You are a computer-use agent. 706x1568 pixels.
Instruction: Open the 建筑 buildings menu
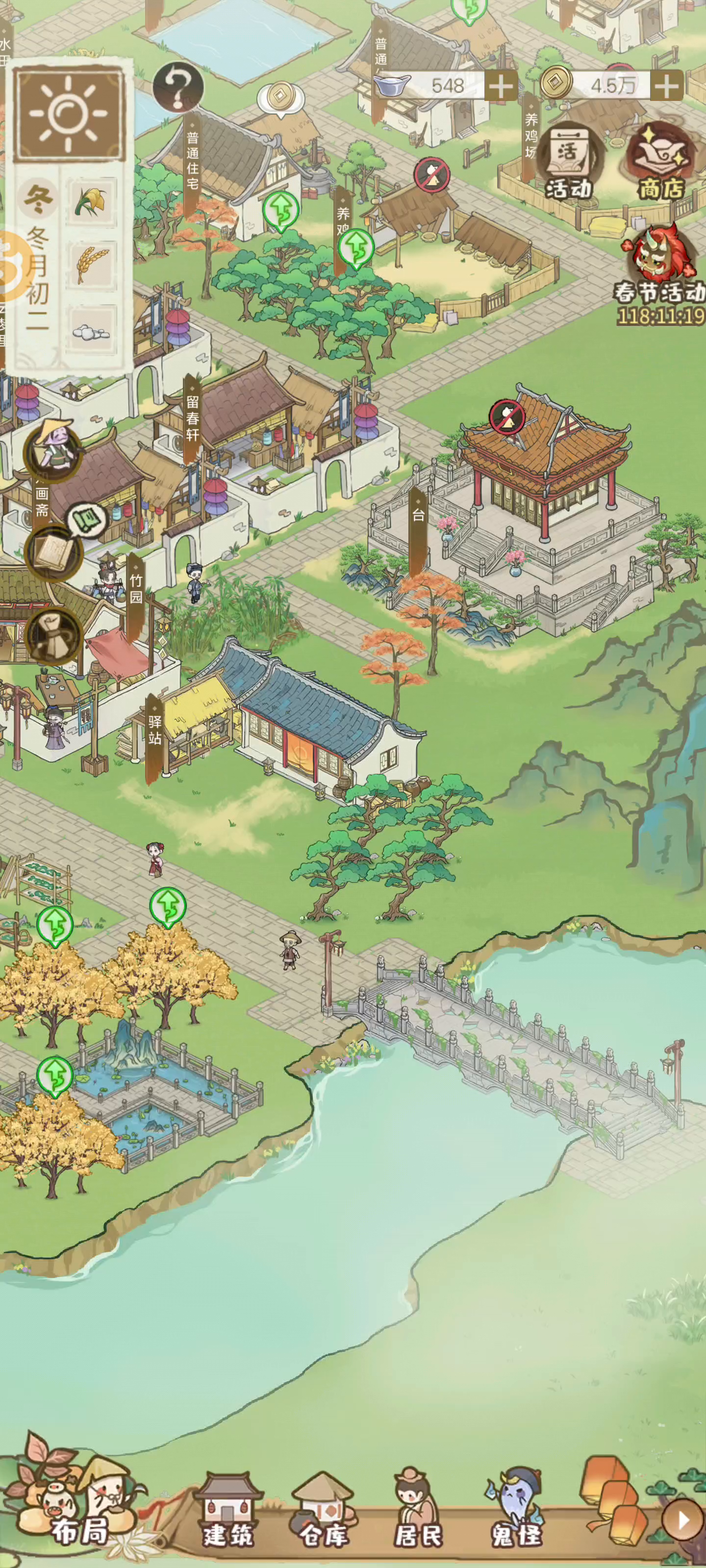click(x=228, y=1511)
